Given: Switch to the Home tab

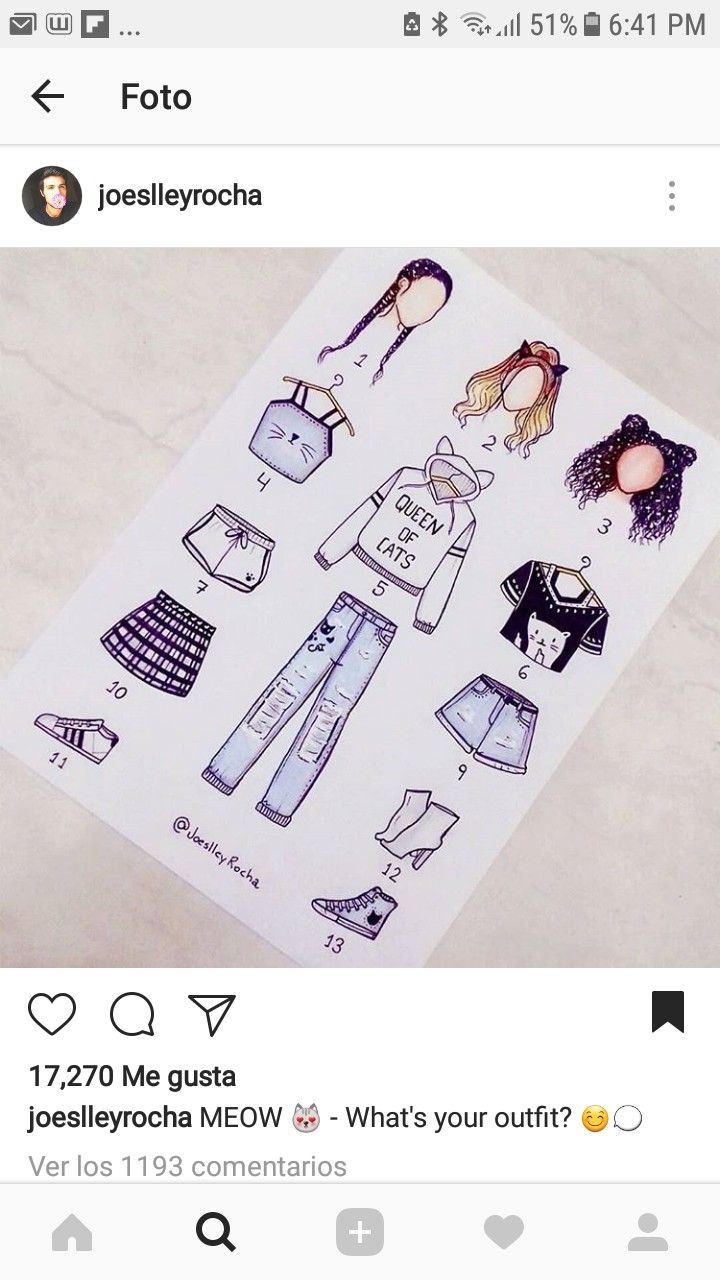Looking at the screenshot, I should click(72, 1233).
